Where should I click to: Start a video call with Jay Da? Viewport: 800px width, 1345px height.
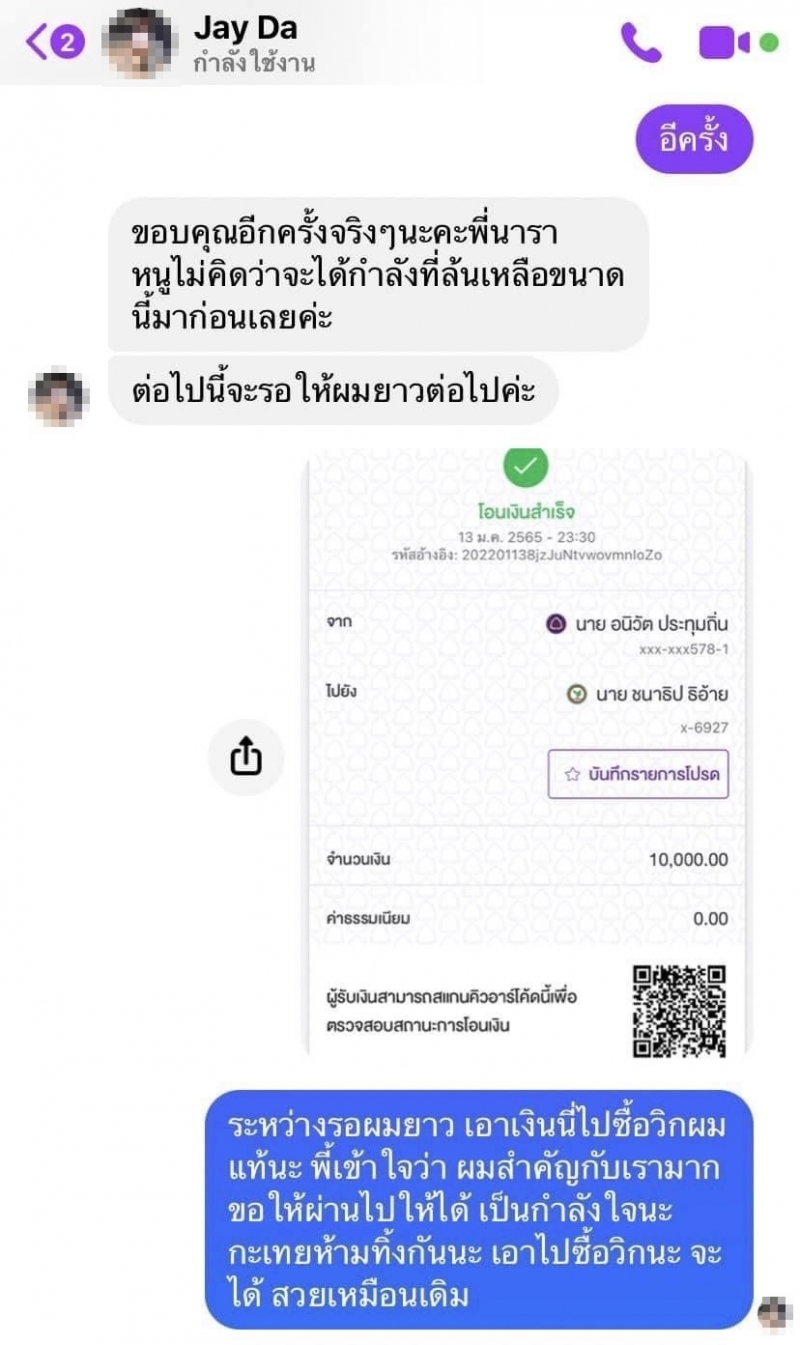[x=725, y=43]
